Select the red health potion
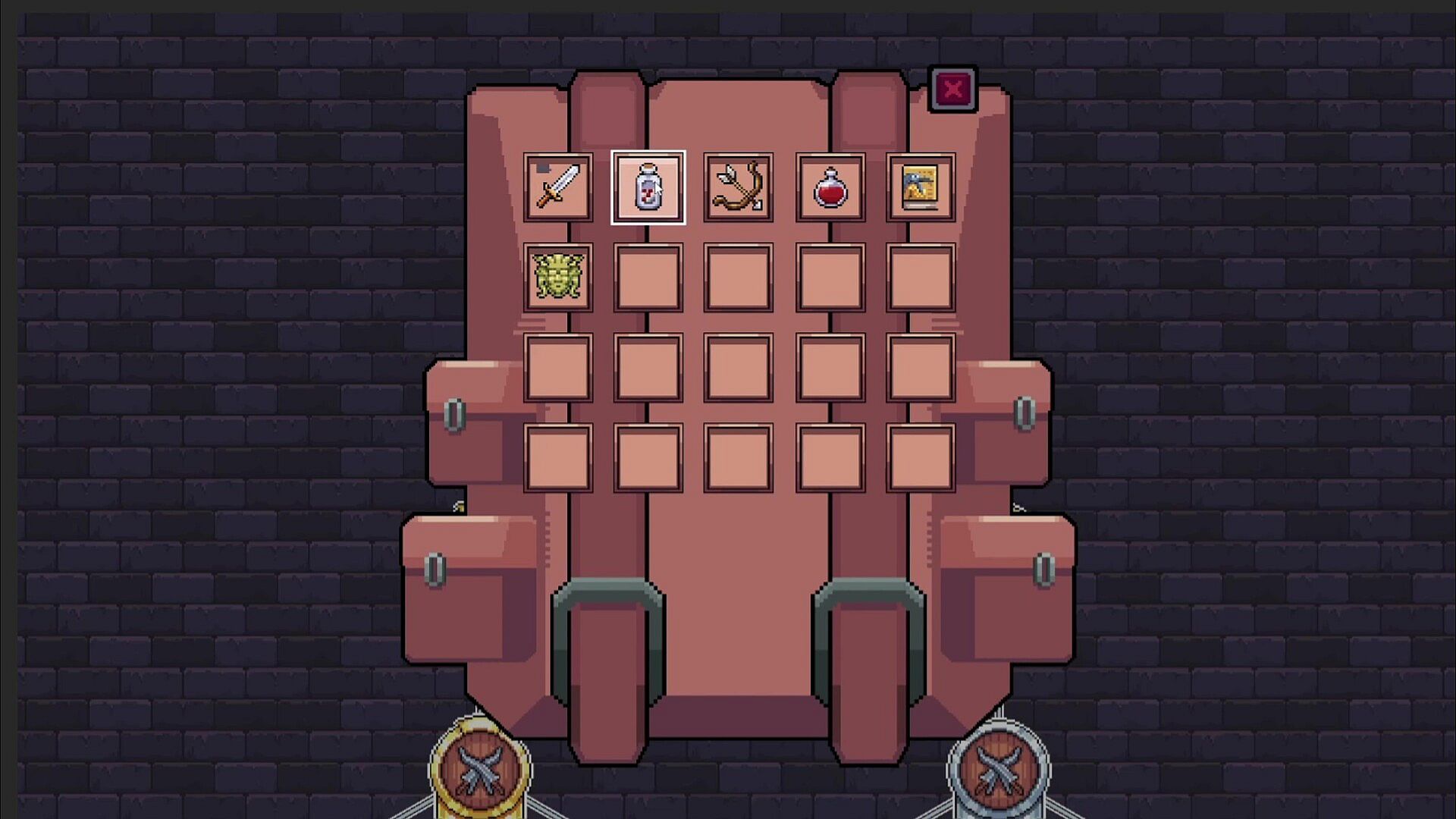 point(830,187)
